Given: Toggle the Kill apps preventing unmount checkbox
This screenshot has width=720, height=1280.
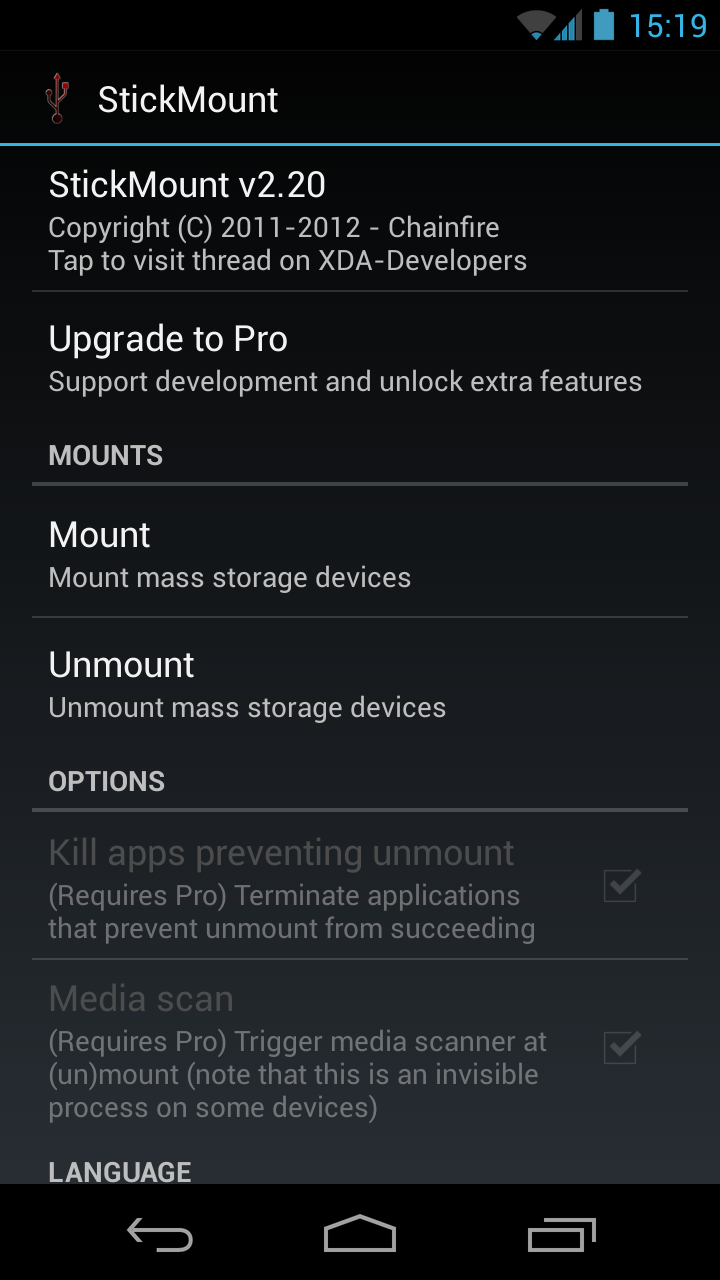Looking at the screenshot, I should coord(621,885).
